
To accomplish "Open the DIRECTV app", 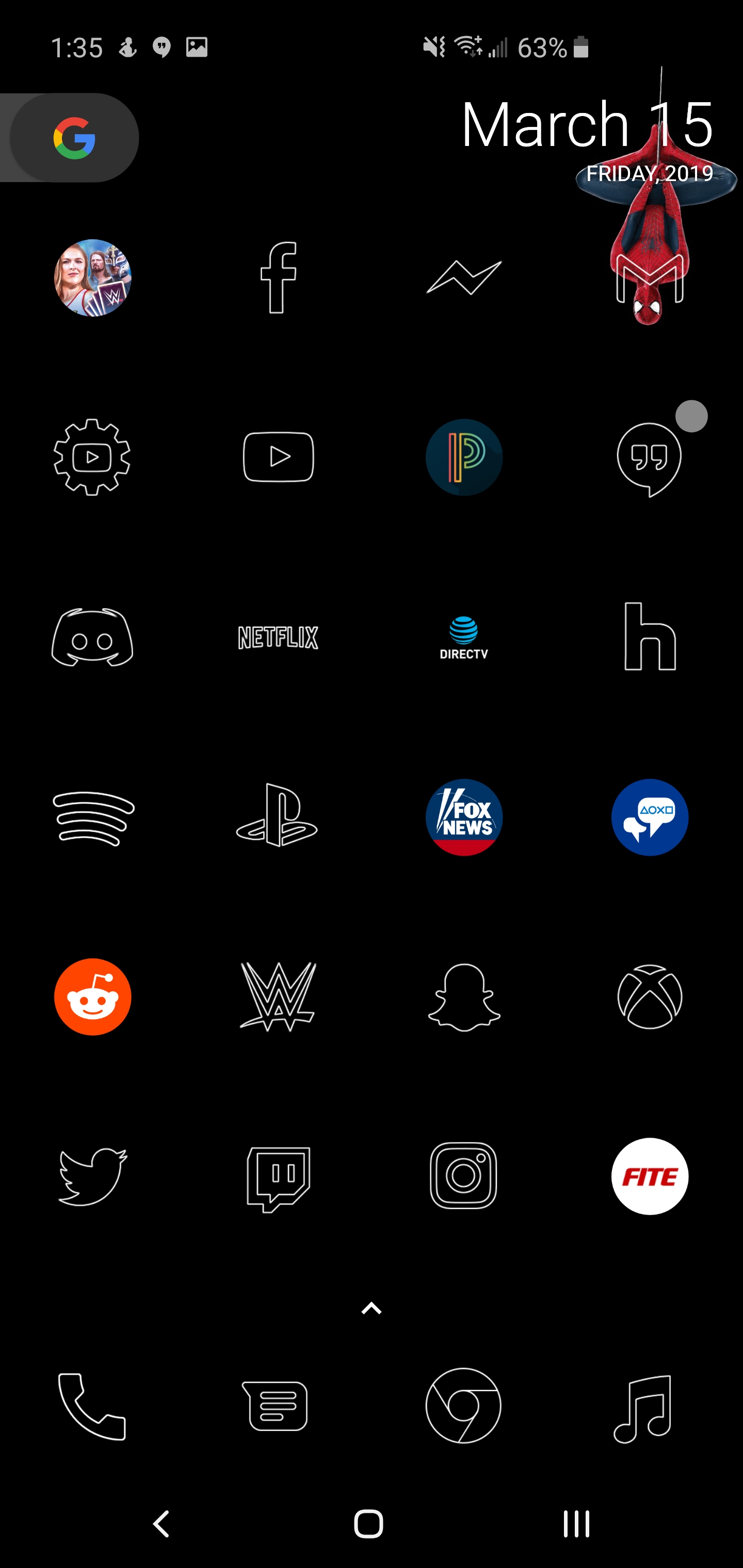I will click(464, 636).
